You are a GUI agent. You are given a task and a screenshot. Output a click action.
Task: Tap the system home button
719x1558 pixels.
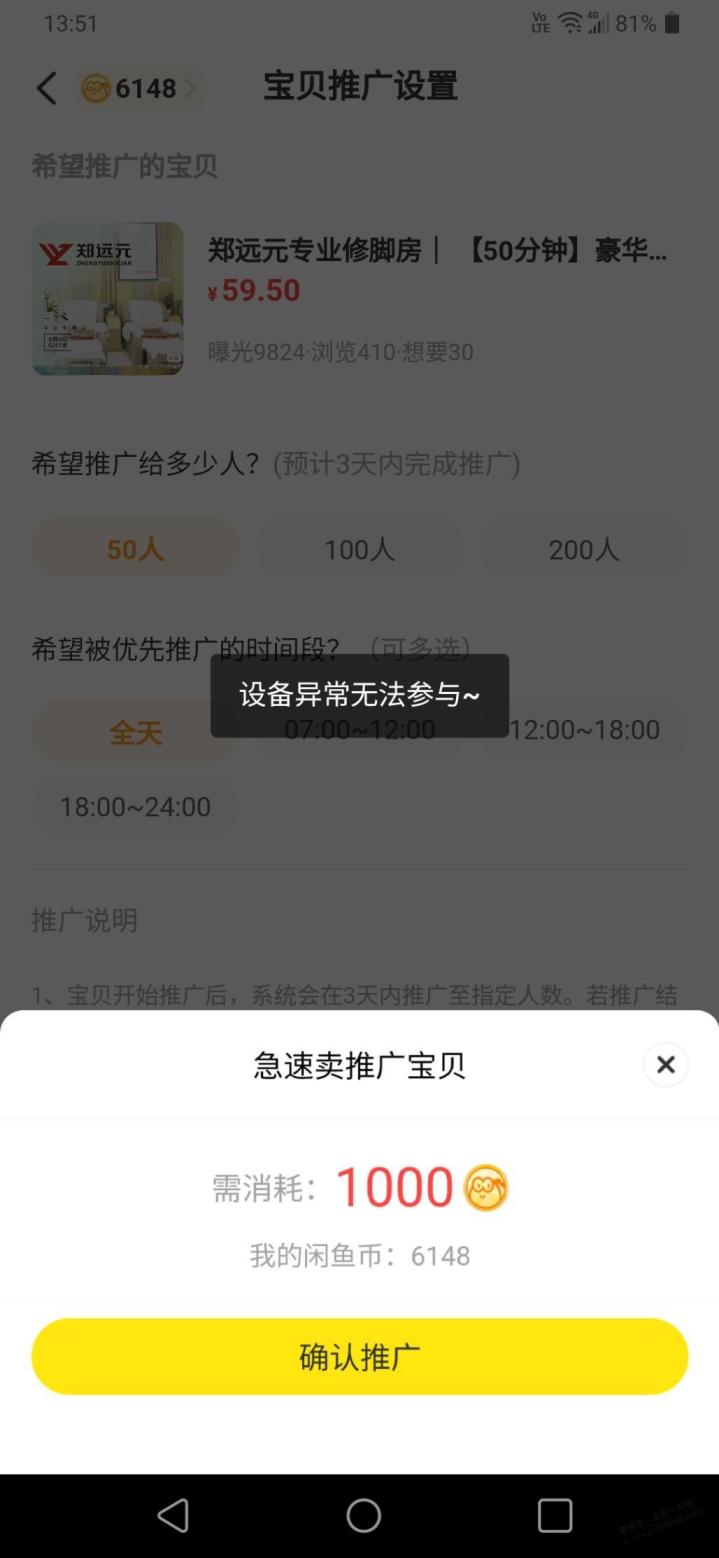click(x=363, y=1516)
